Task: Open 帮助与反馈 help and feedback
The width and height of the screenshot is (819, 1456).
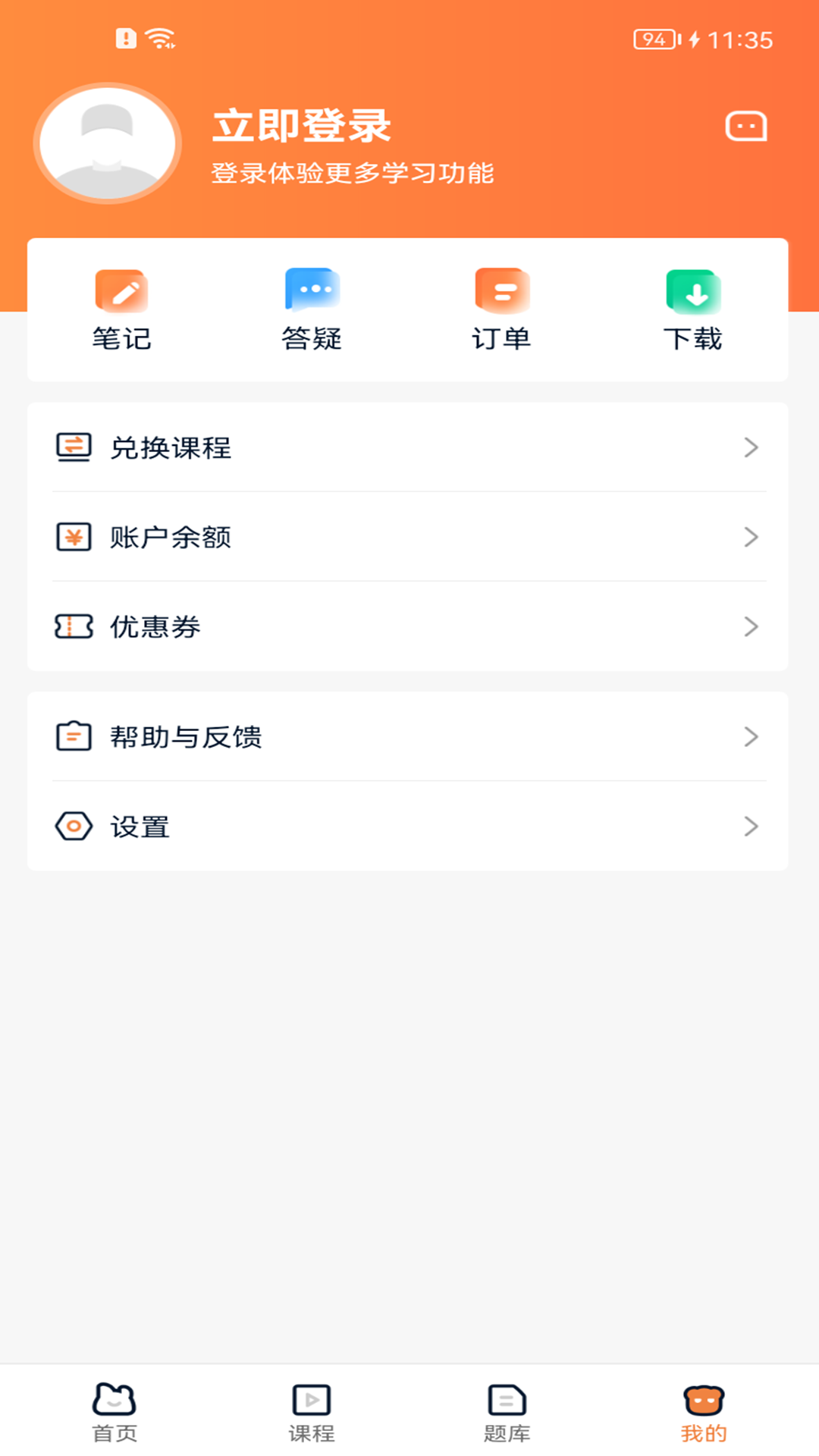Action: pyautogui.click(x=408, y=736)
